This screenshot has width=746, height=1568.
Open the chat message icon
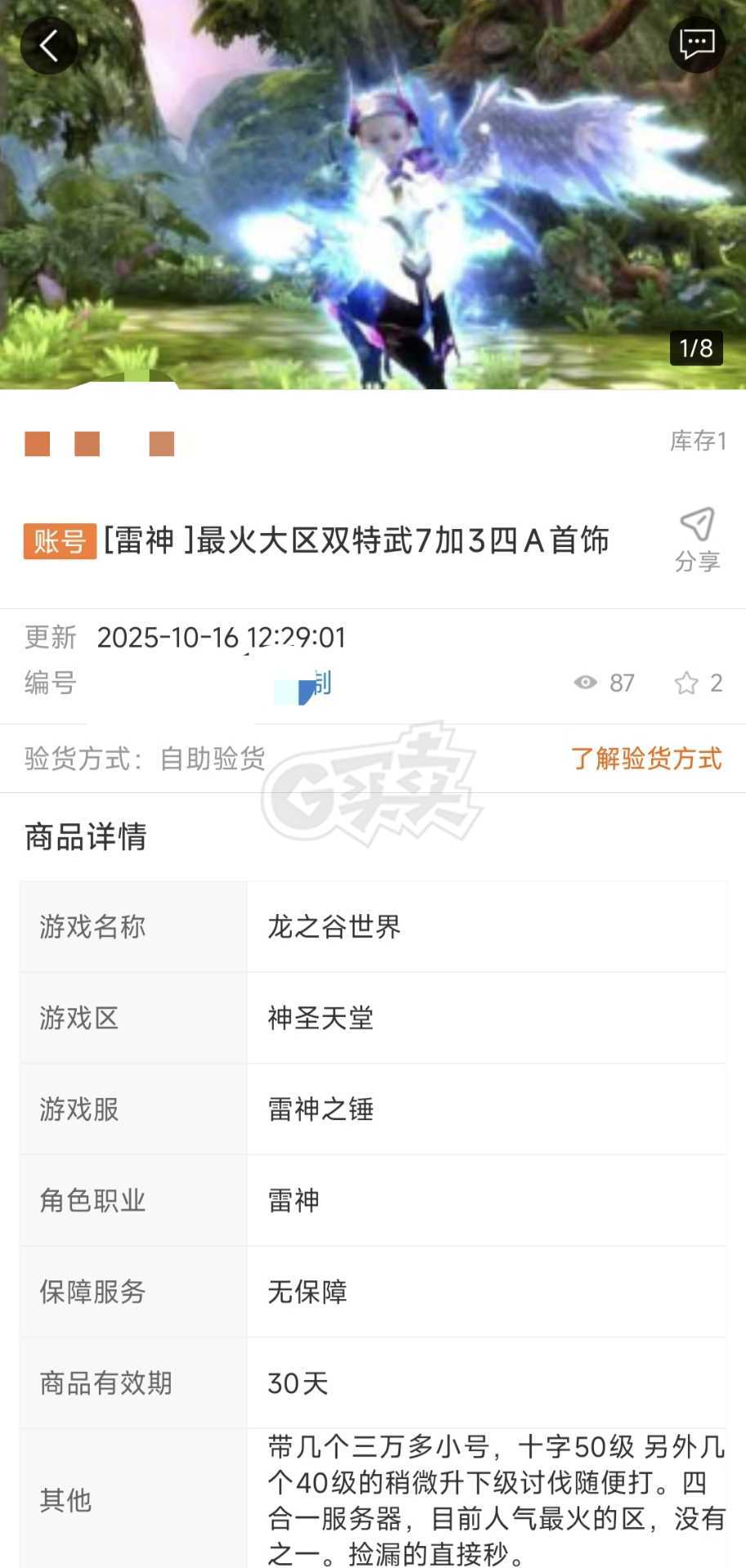[x=697, y=44]
